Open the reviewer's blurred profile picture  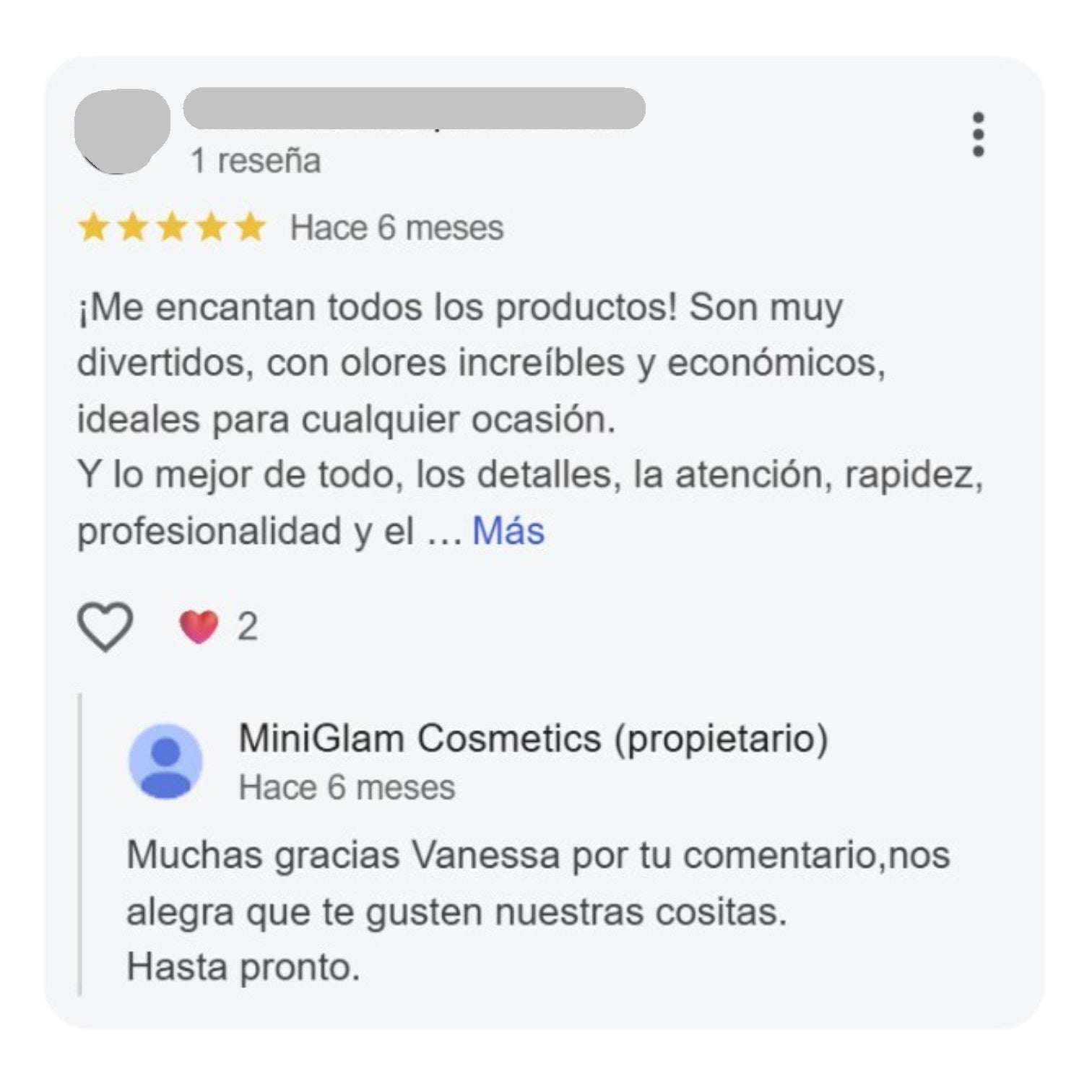[x=121, y=131]
